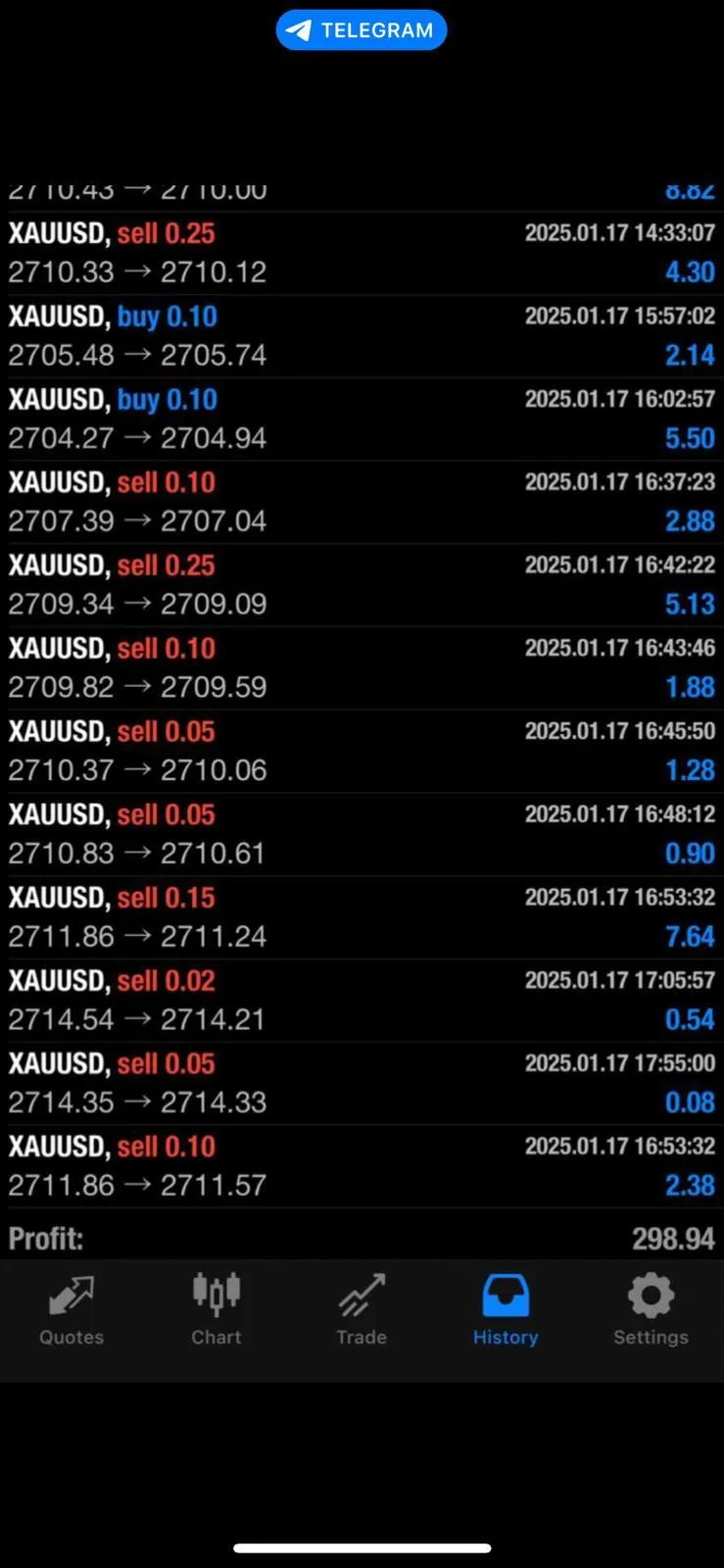
Task: Open the sell 0.02 trade at 17:05:57
Action: [x=362, y=1000]
